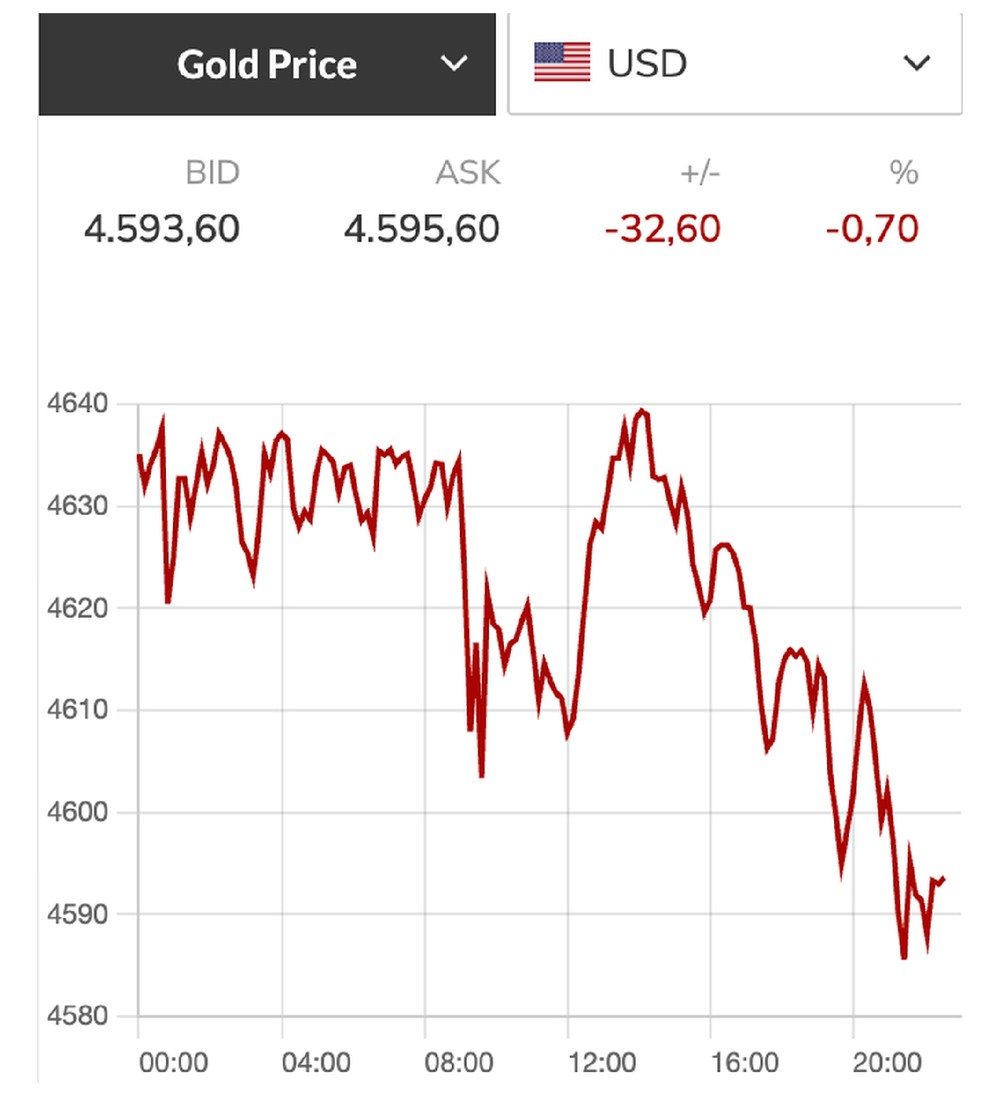1000x1097 pixels.
Task: Expand the Gold Price chevron arrow
Action: tap(455, 63)
